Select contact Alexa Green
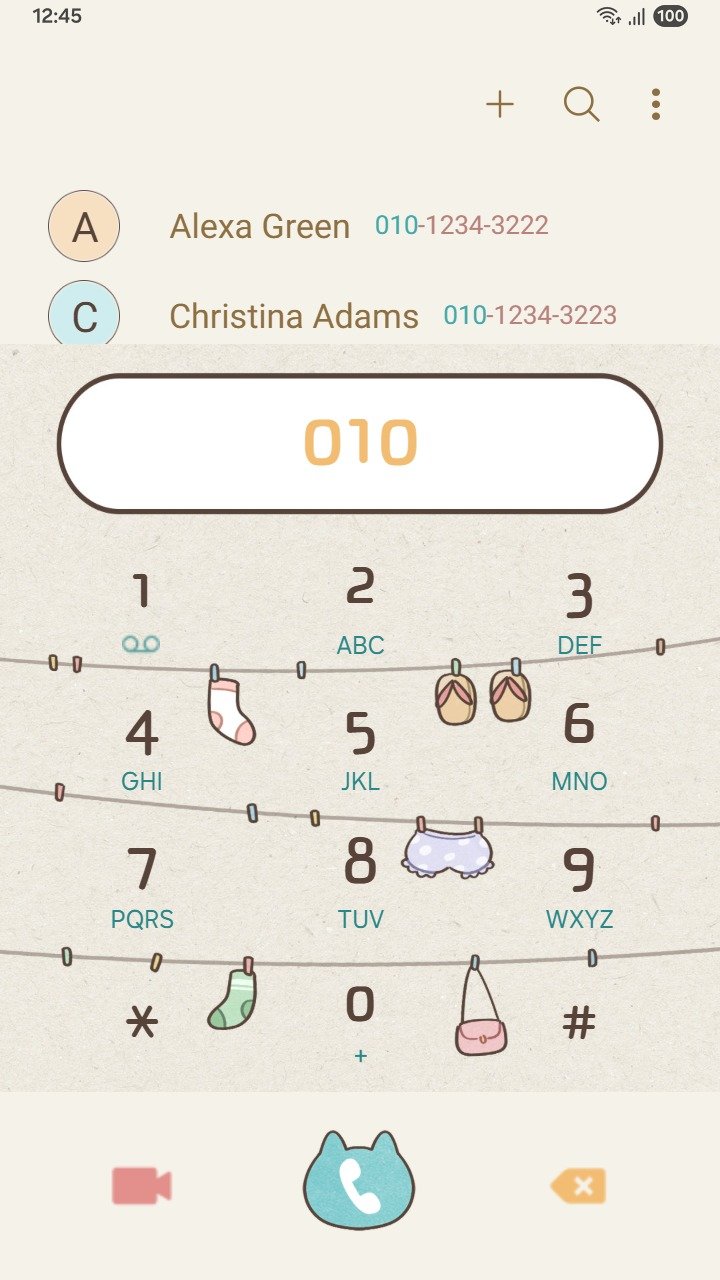Image resolution: width=720 pixels, height=1280 pixels. (x=260, y=226)
